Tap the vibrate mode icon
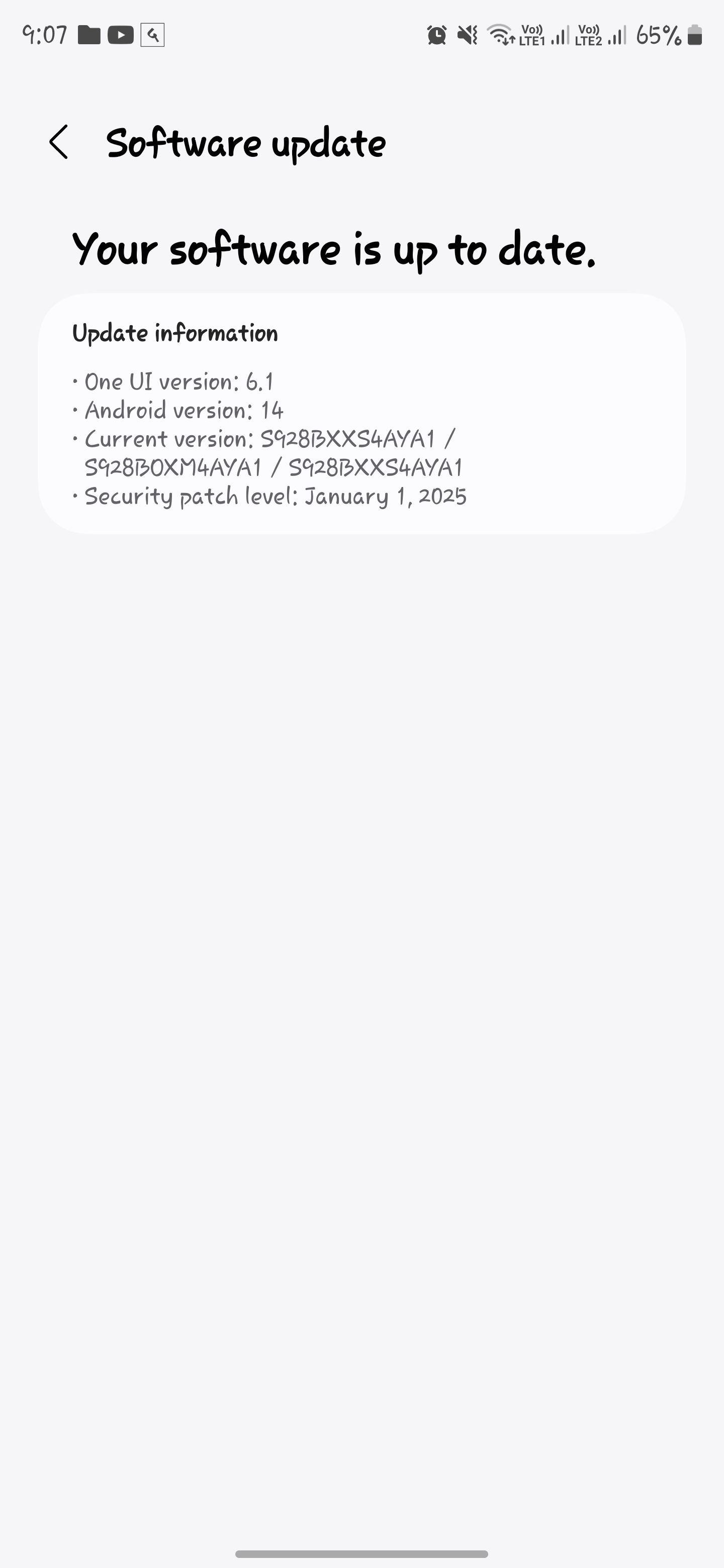Image resolution: width=724 pixels, height=1568 pixels. click(467, 36)
